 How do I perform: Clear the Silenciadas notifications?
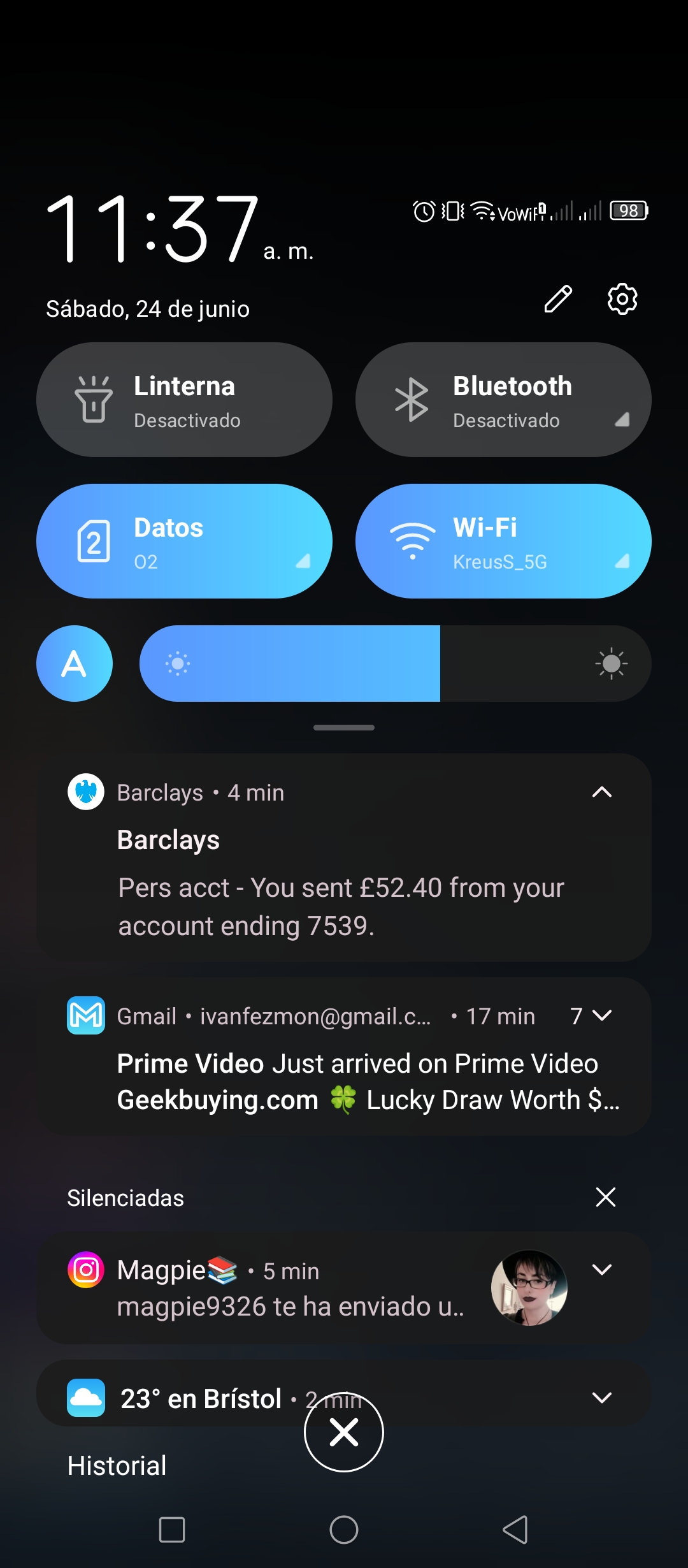[606, 1197]
